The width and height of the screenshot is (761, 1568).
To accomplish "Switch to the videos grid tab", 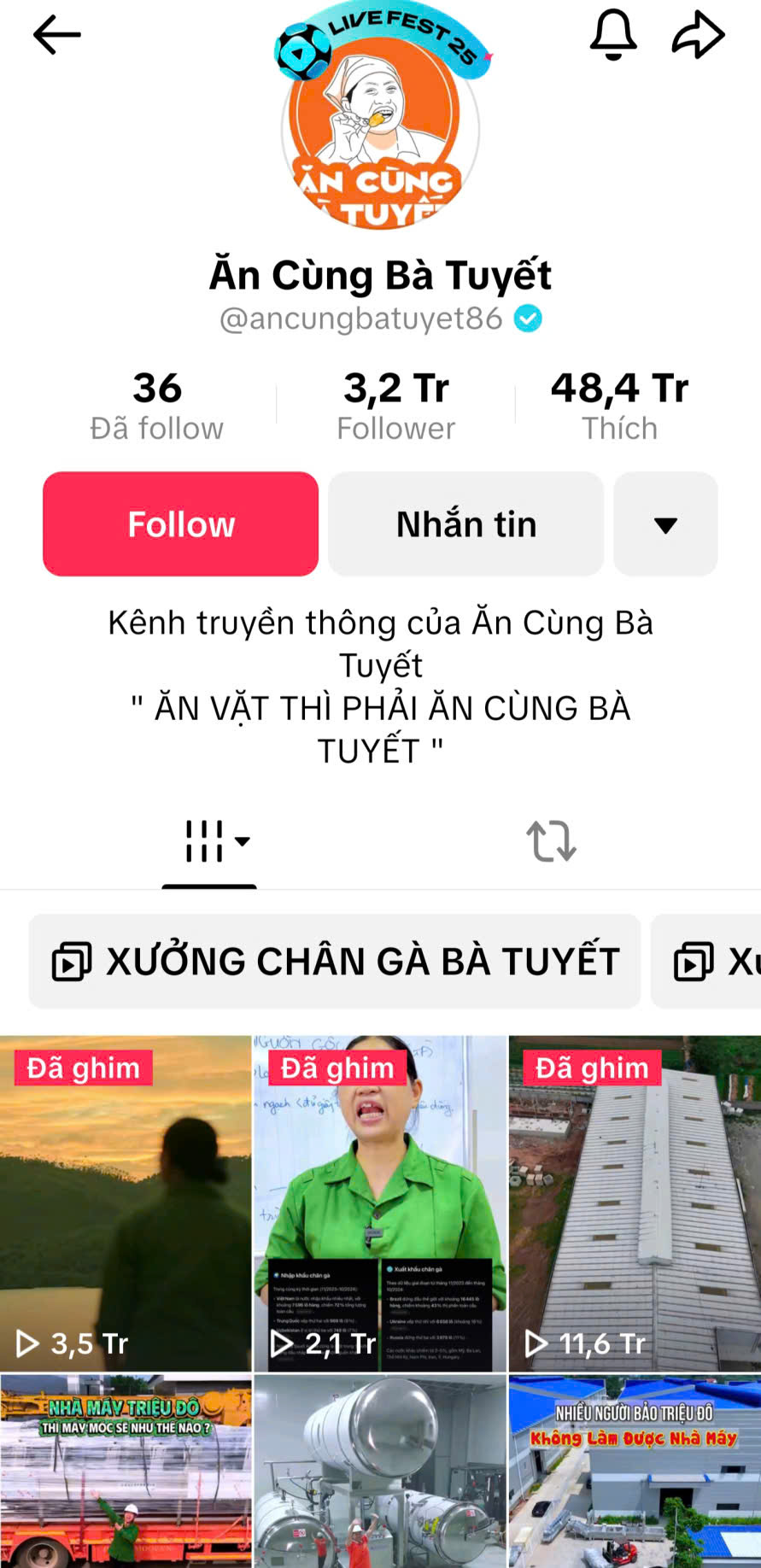I will 209,841.
